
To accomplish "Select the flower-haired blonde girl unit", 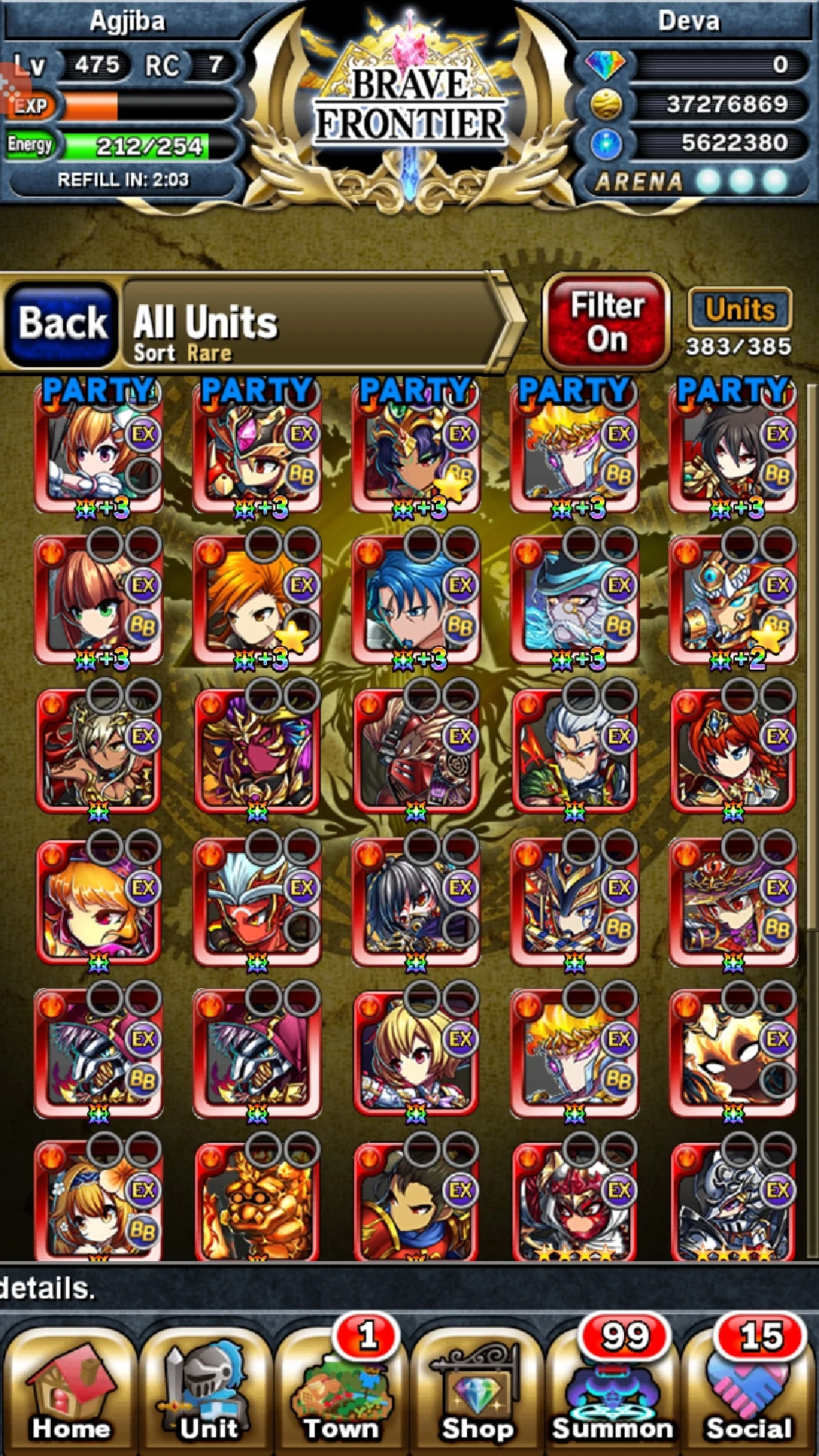I will [x=99, y=1203].
